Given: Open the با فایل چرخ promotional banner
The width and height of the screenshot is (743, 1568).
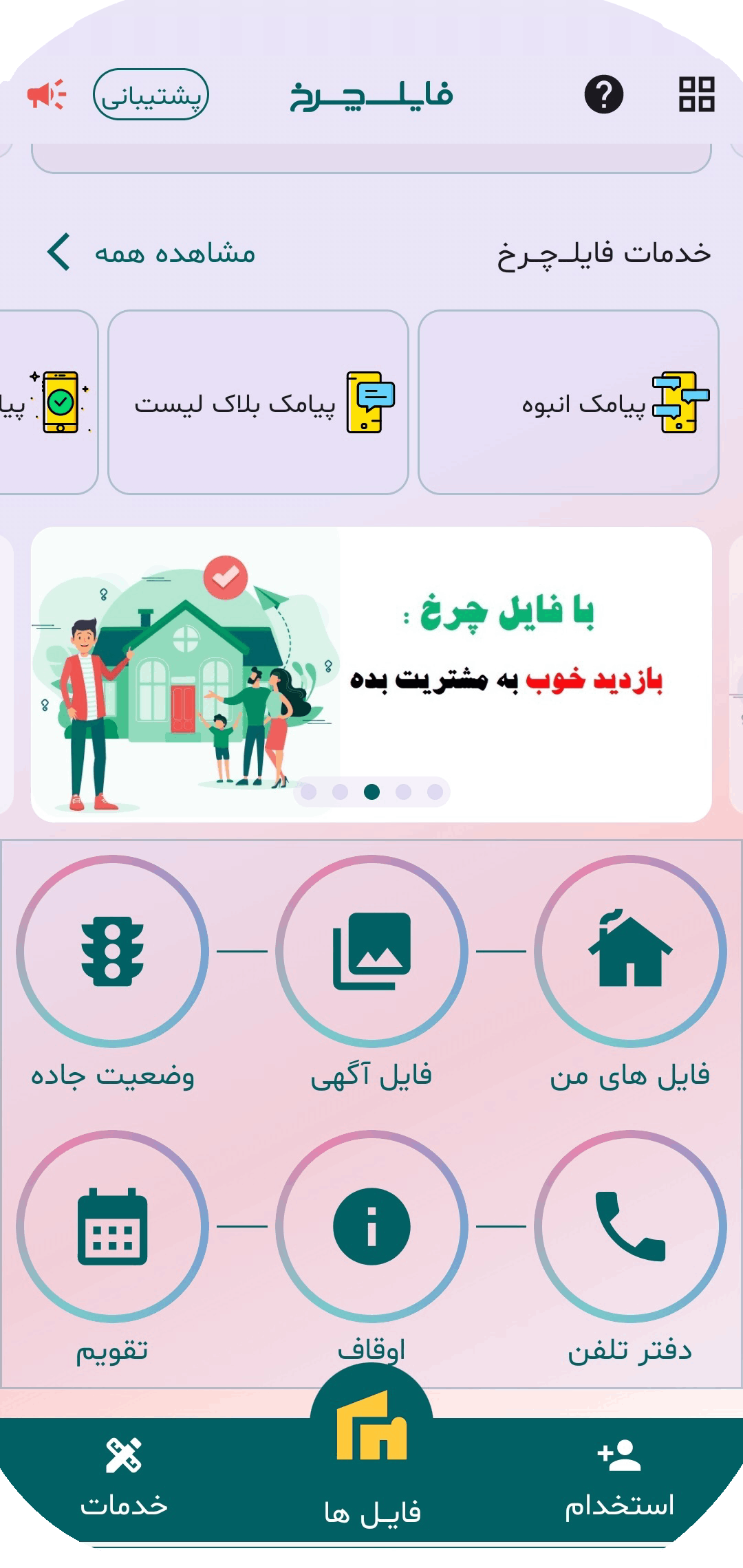Looking at the screenshot, I should (371, 674).
